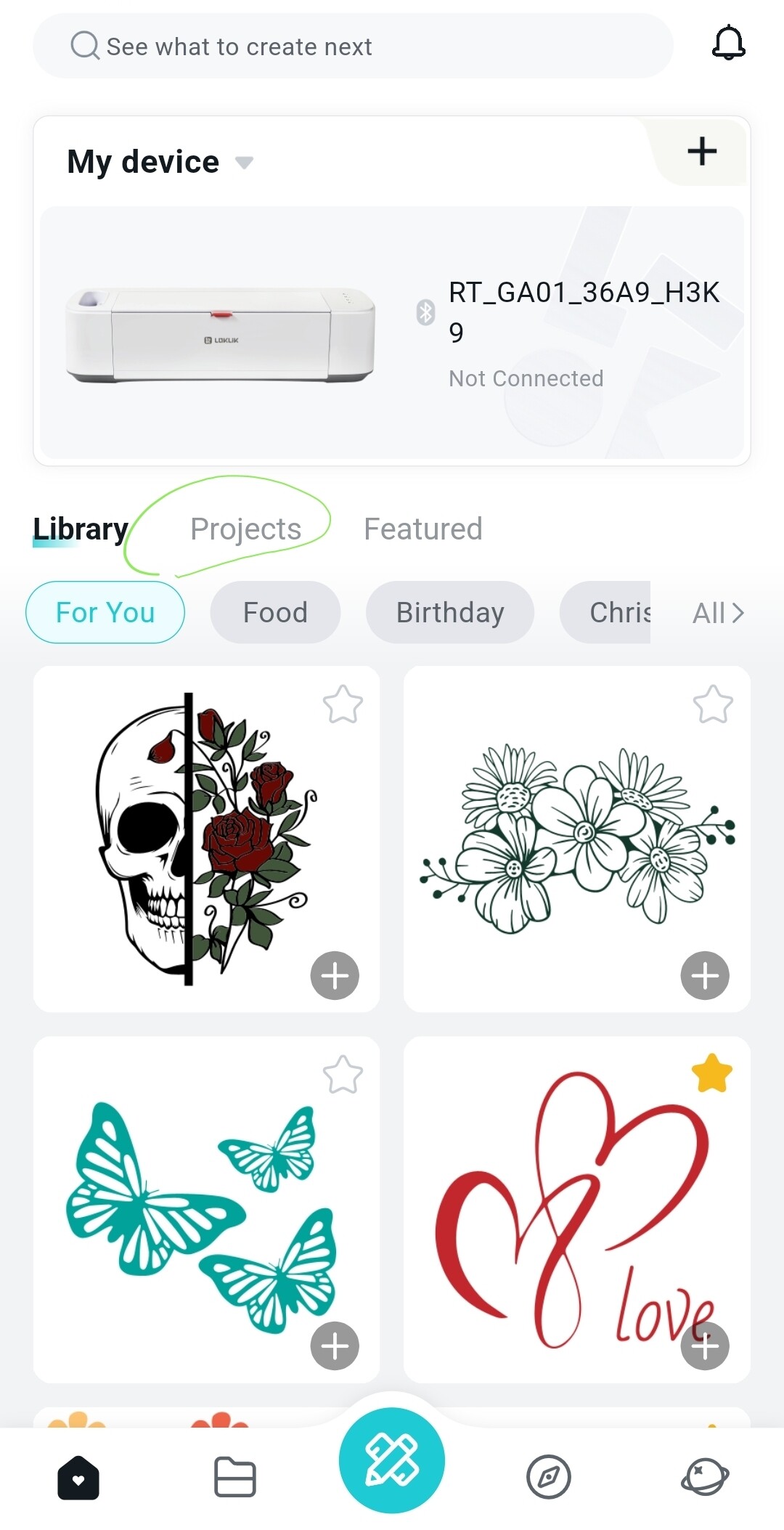Viewport: 784px width, 1530px height.
Task: Select the For You chip
Action: point(105,612)
